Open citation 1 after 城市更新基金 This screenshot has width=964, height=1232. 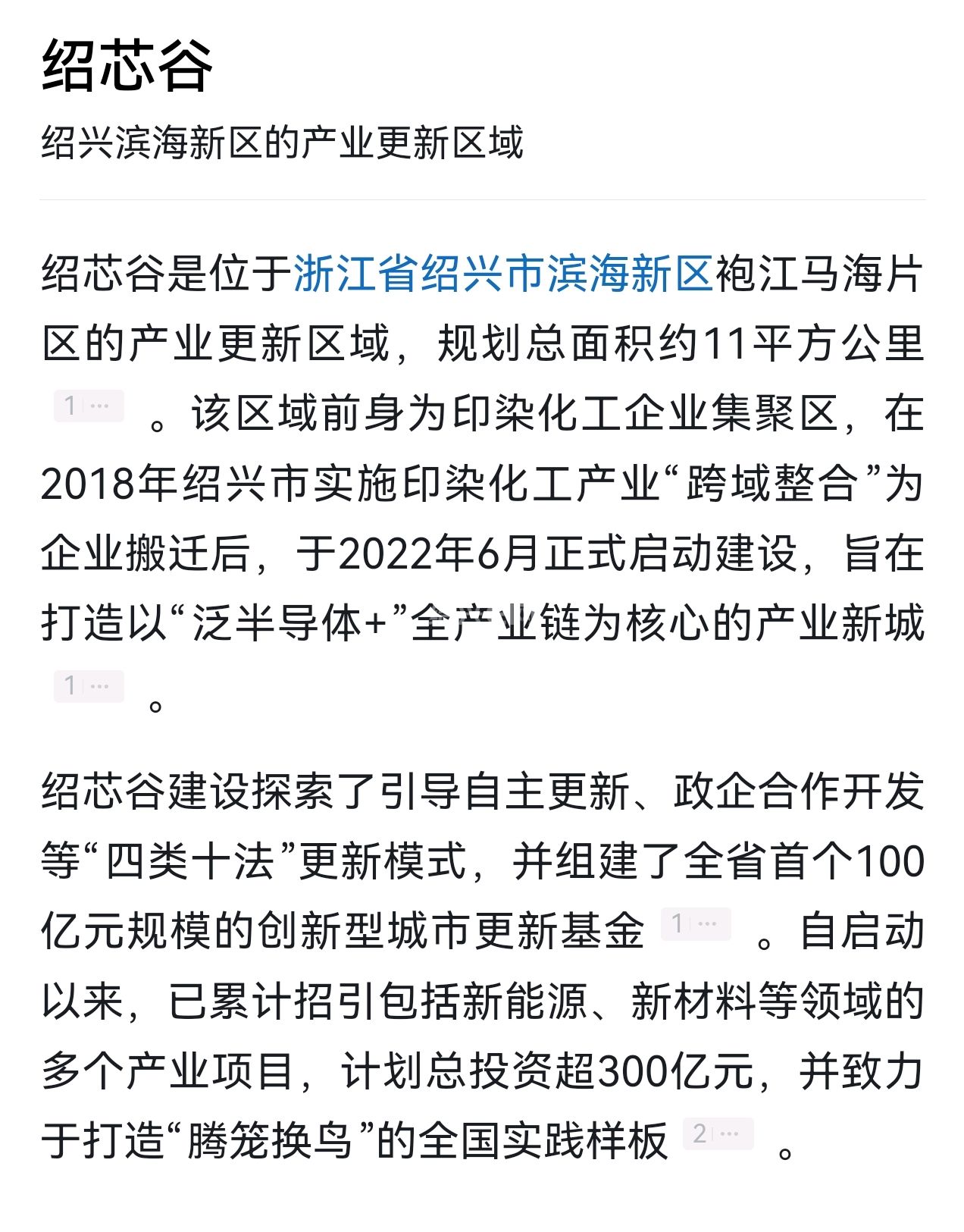coord(696,924)
